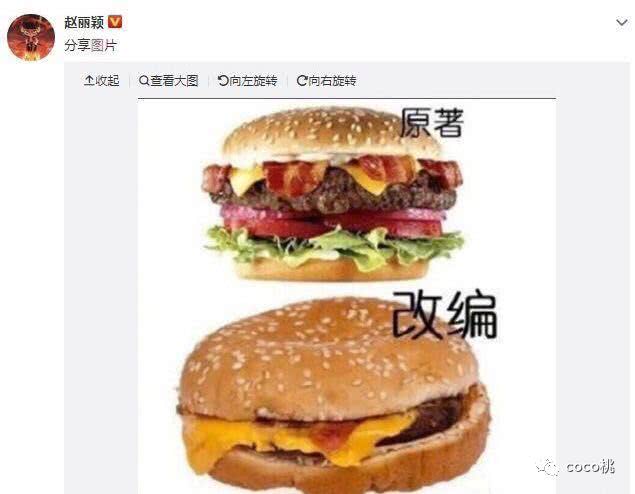Rotate the image right with 向右旋转
635x494 pixels.
pos(326,81)
